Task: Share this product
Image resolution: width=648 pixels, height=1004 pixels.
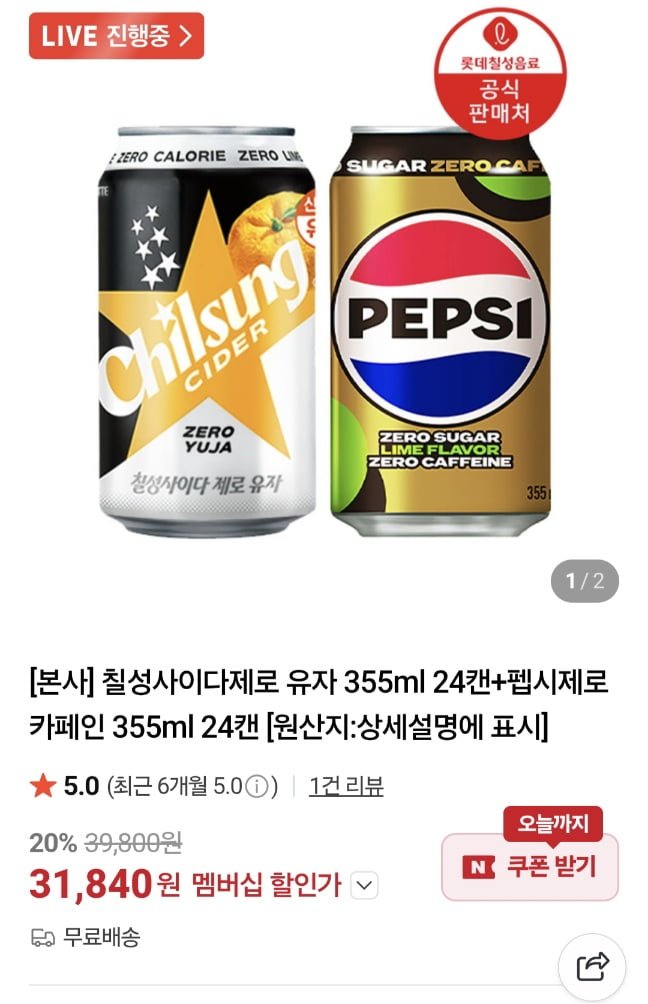Action: pos(592,967)
